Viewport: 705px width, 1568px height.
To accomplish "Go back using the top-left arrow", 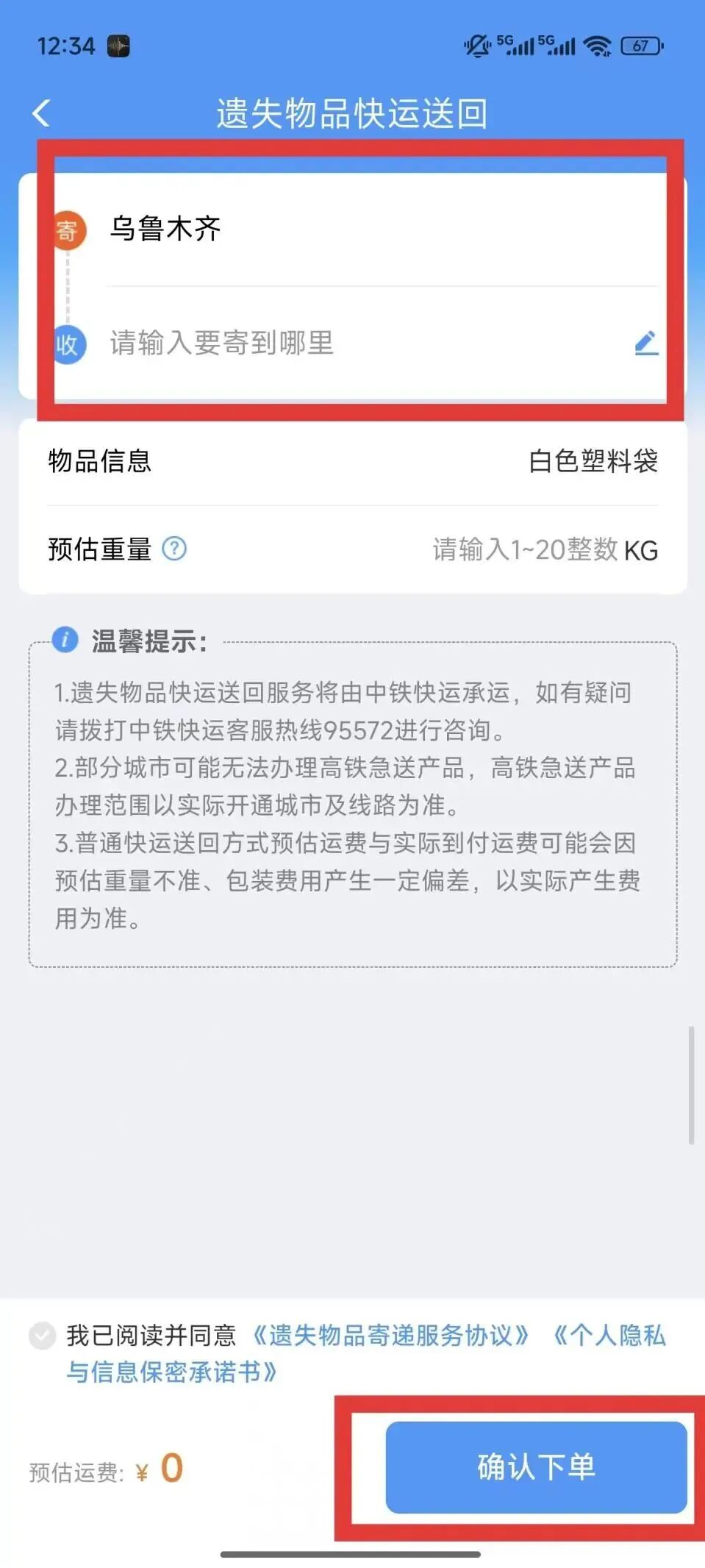I will (42, 113).
